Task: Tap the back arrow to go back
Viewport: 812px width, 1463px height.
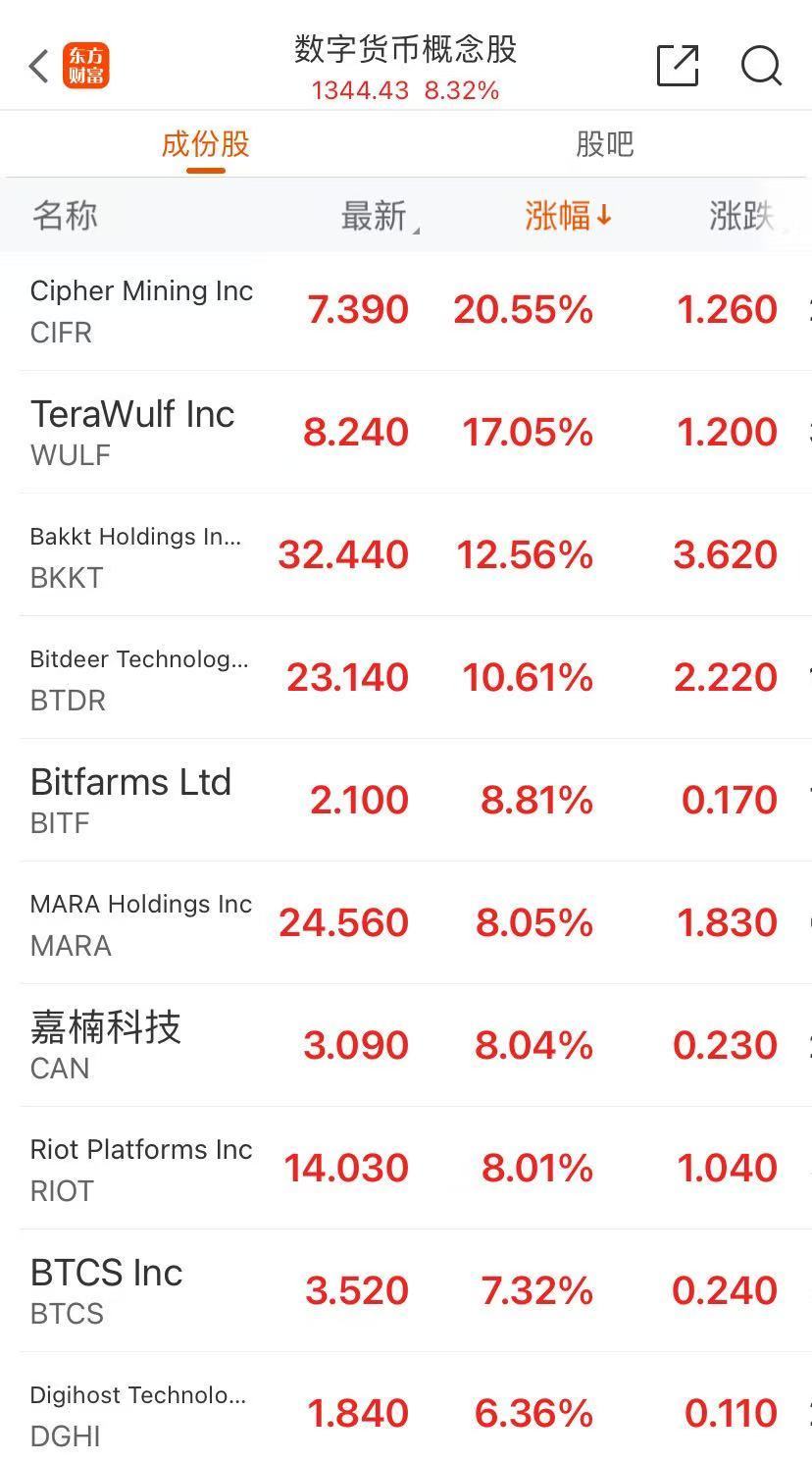Action: pos(37,65)
